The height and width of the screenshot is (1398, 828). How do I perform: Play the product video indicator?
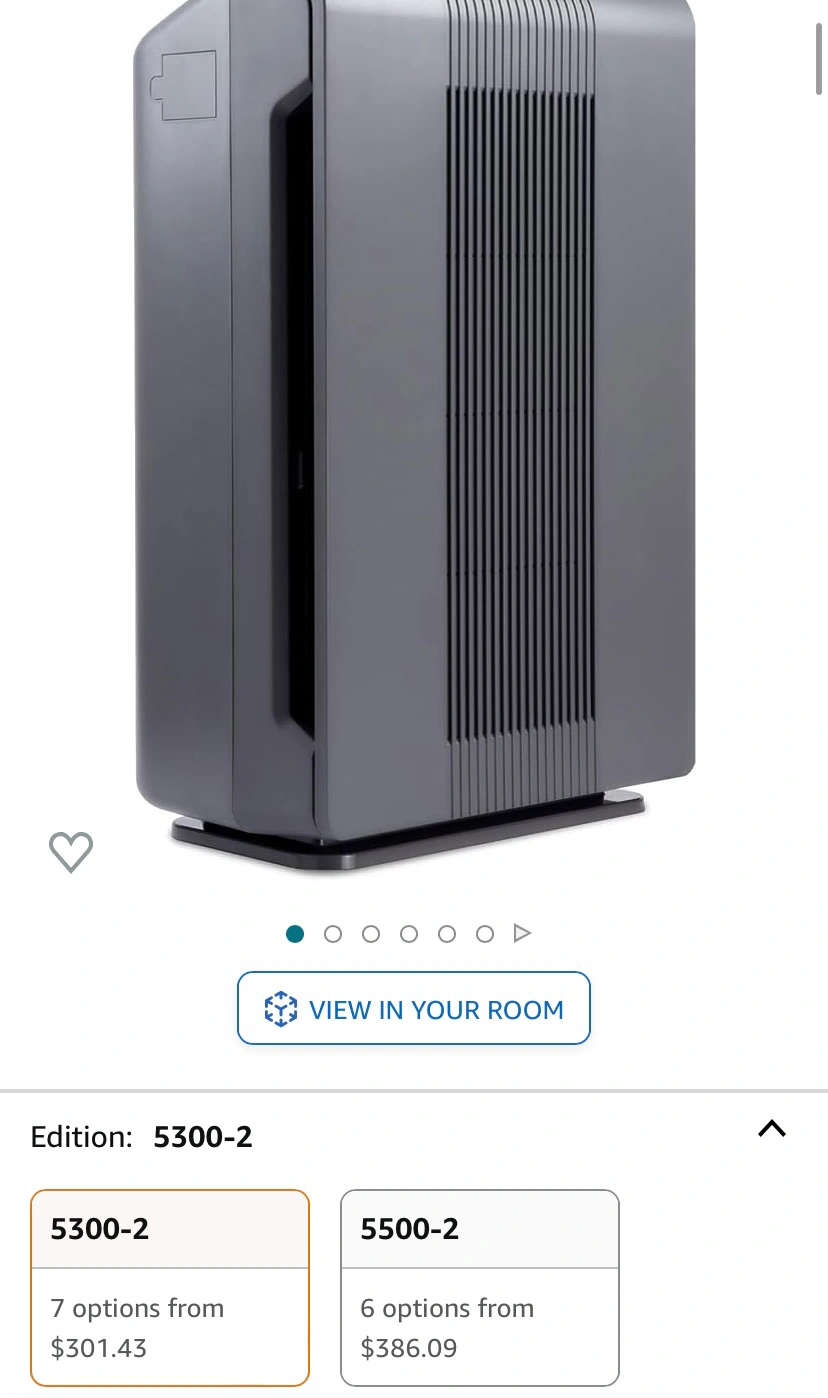tap(521, 933)
